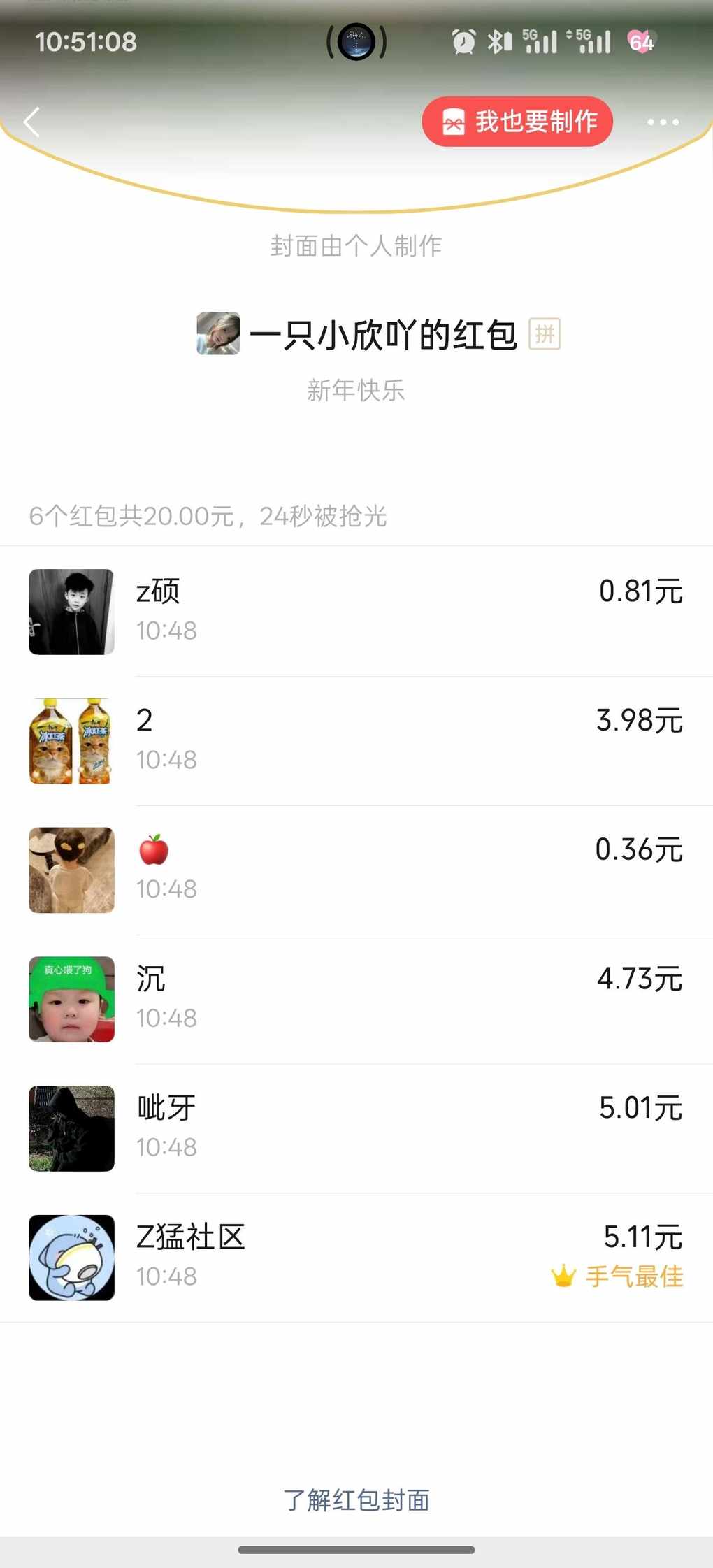Open the 了解红包封面 link
The width and height of the screenshot is (713, 1568).
[x=356, y=1499]
